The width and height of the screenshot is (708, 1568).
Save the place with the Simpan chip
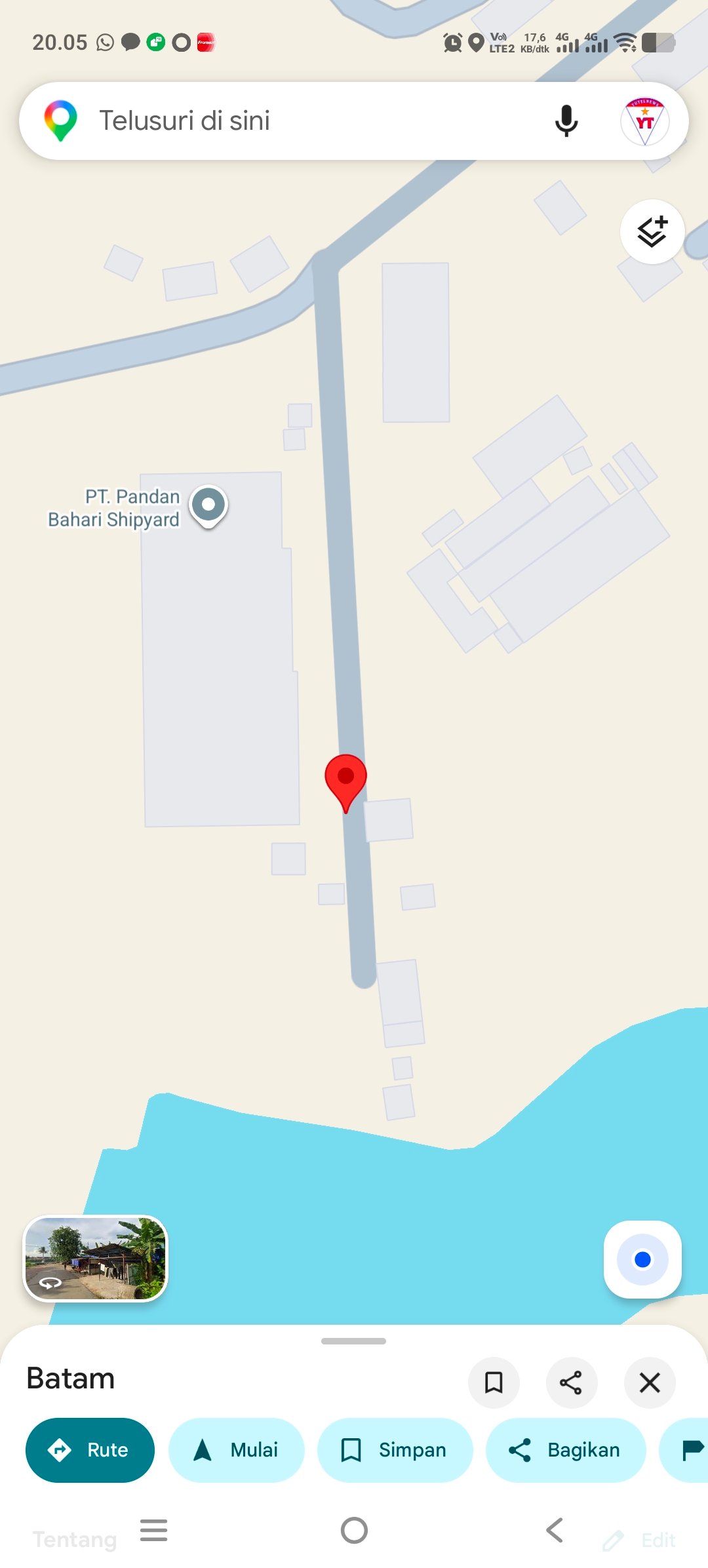click(395, 1450)
